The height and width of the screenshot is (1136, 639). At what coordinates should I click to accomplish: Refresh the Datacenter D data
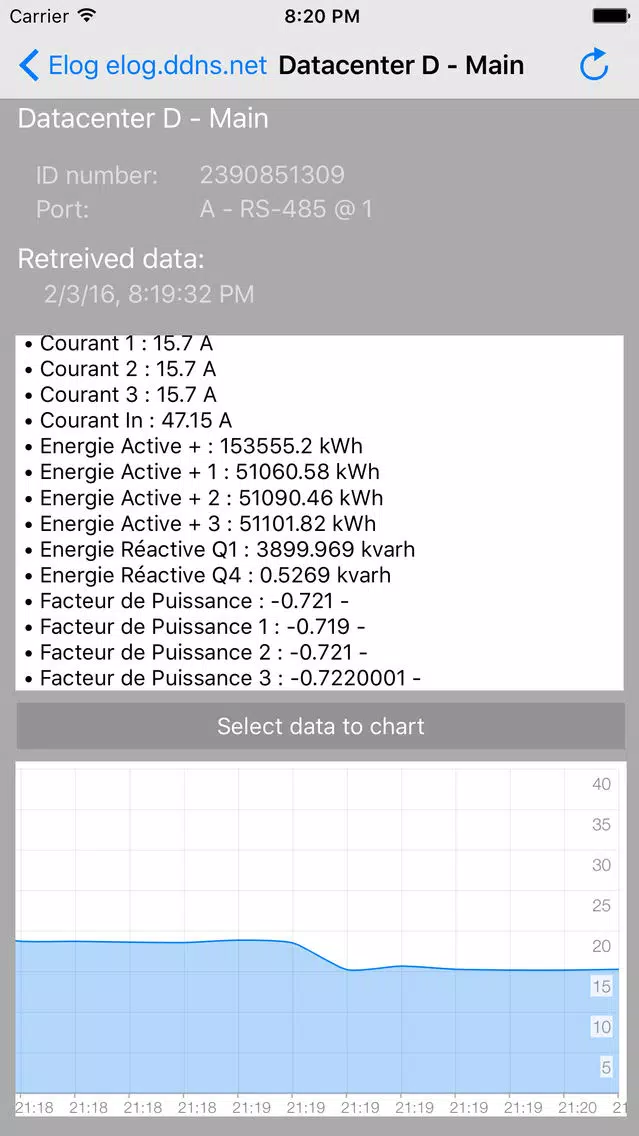coord(594,64)
